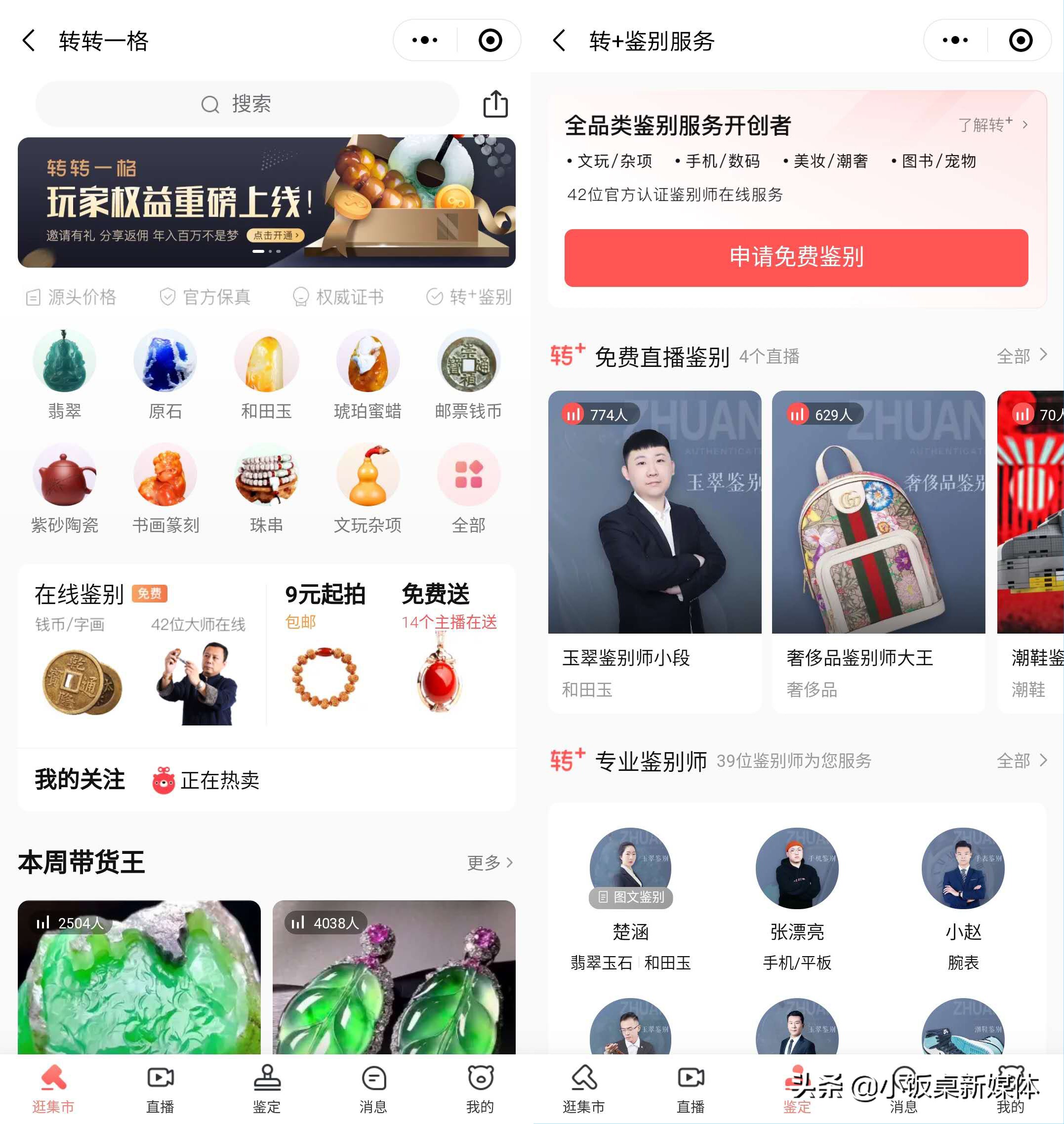
Task: Open the 和田玉 category icon
Action: [x=266, y=361]
